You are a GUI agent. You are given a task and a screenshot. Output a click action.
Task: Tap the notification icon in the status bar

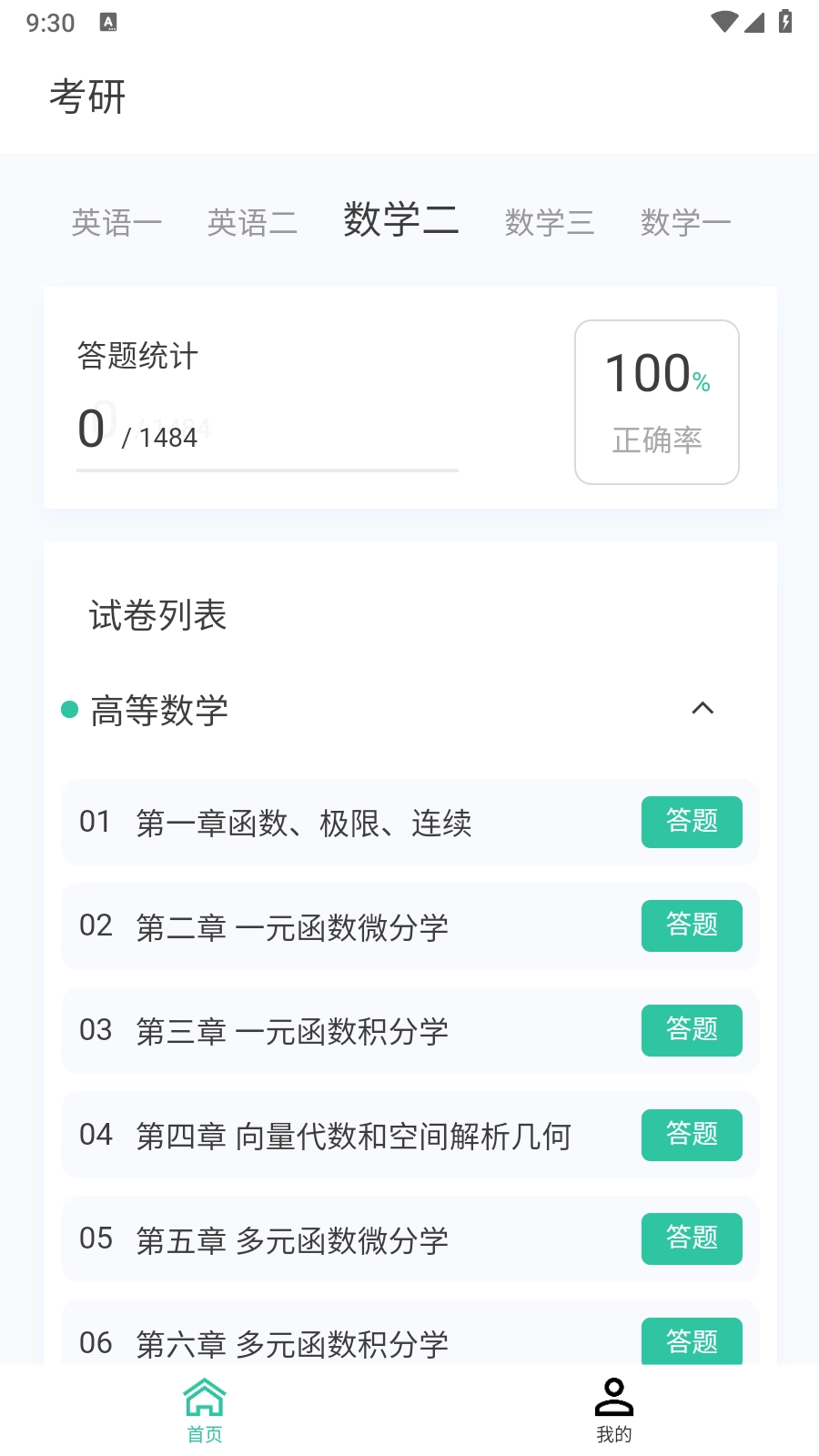coord(110,21)
